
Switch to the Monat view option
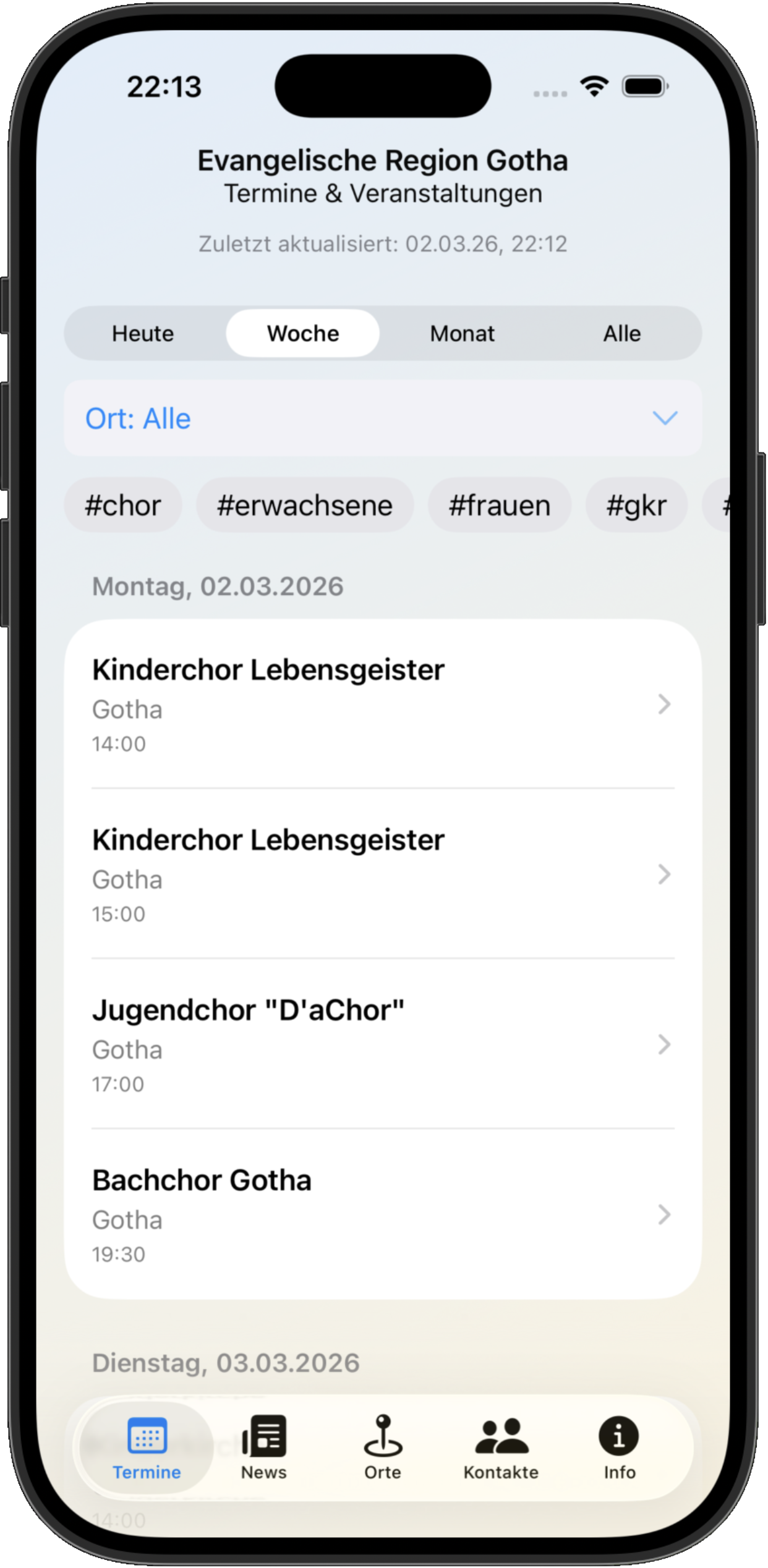tap(463, 333)
